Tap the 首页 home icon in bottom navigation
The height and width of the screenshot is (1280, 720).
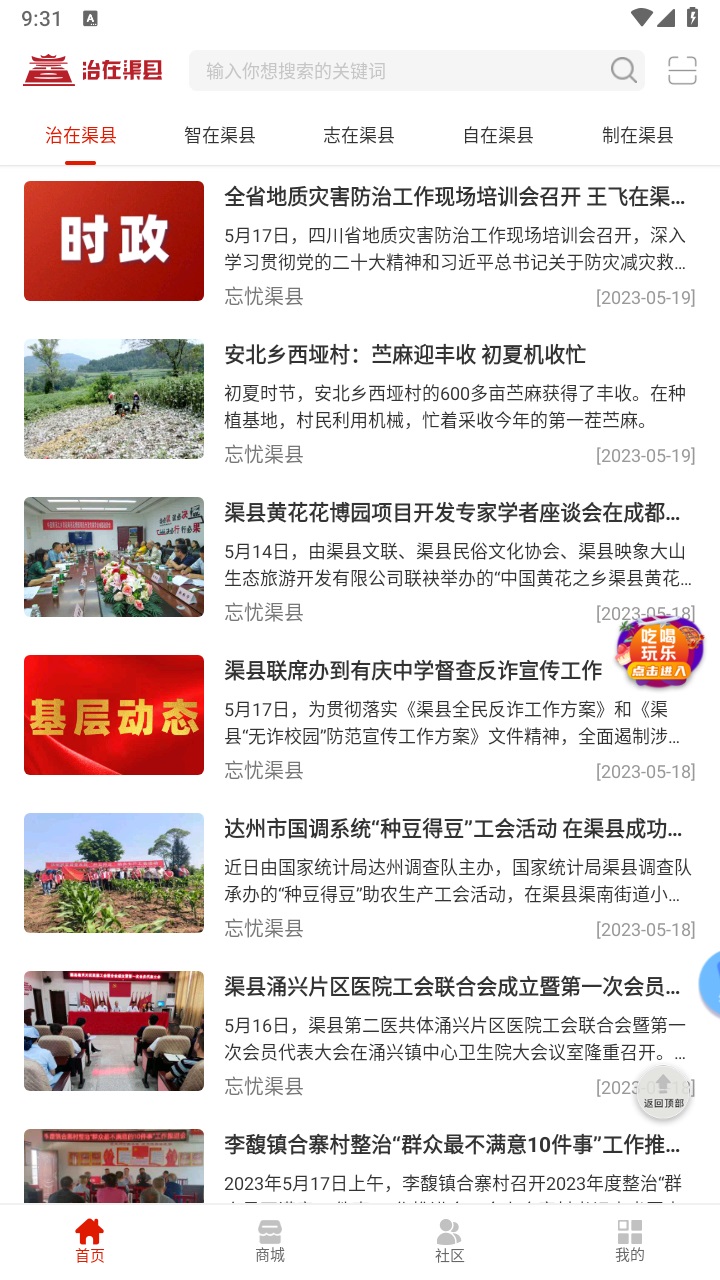click(88, 1231)
